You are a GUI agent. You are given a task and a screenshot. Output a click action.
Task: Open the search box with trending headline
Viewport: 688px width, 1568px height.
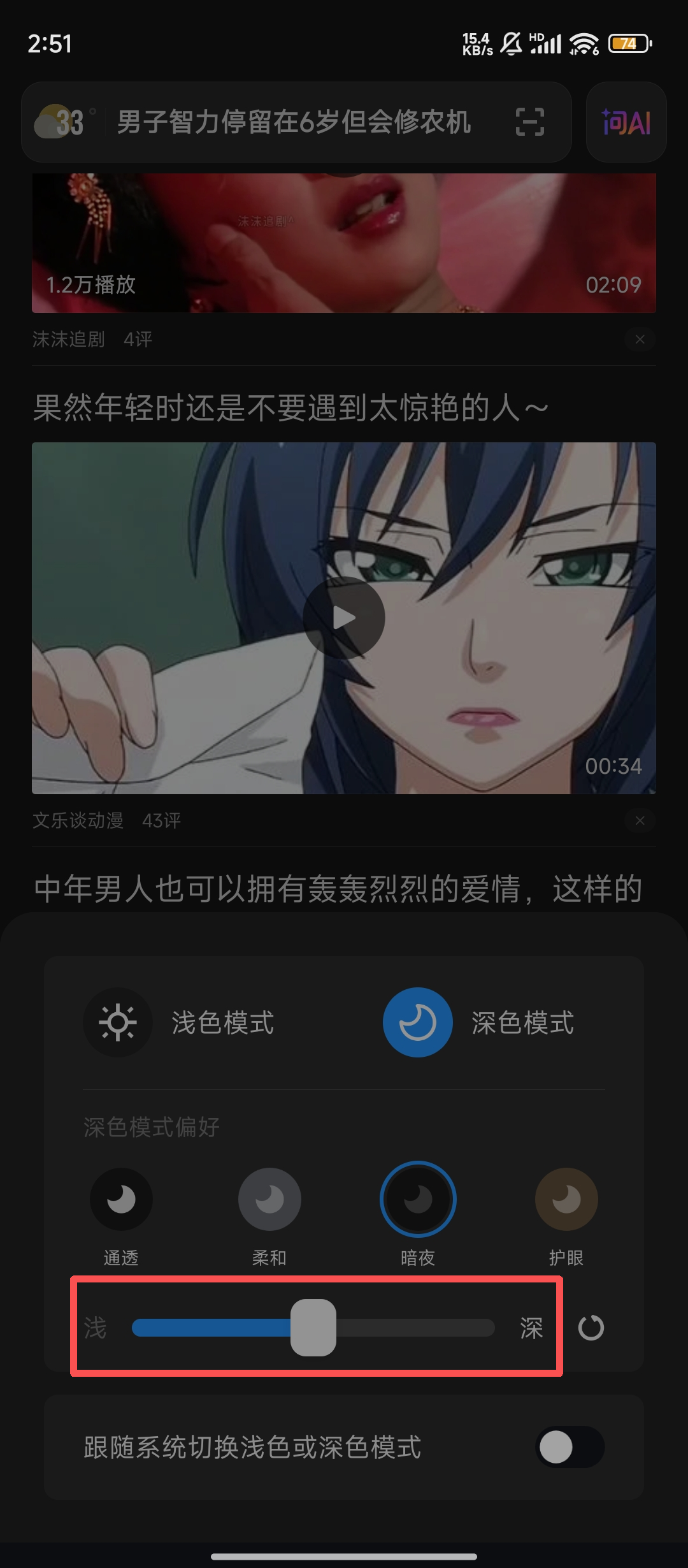click(x=293, y=122)
